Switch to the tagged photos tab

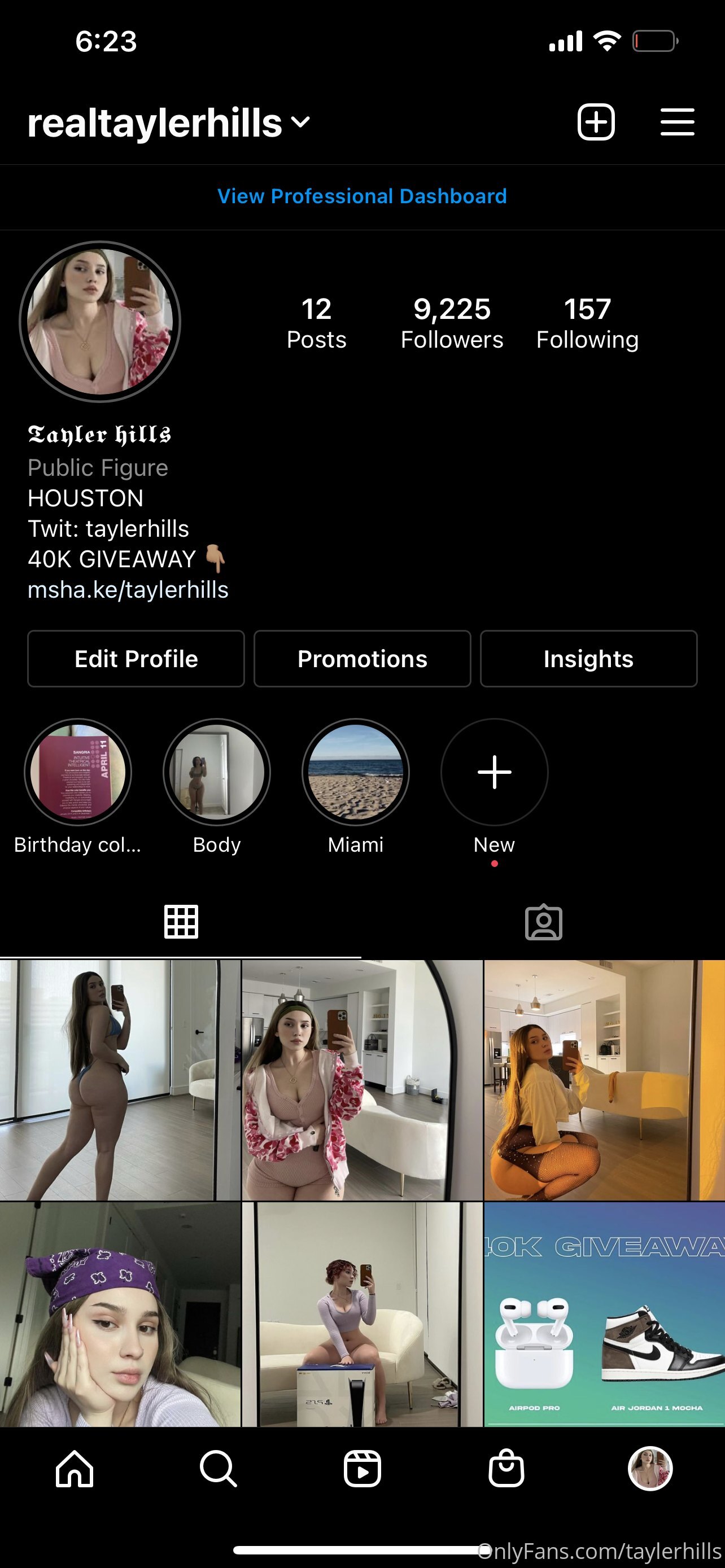[543, 922]
